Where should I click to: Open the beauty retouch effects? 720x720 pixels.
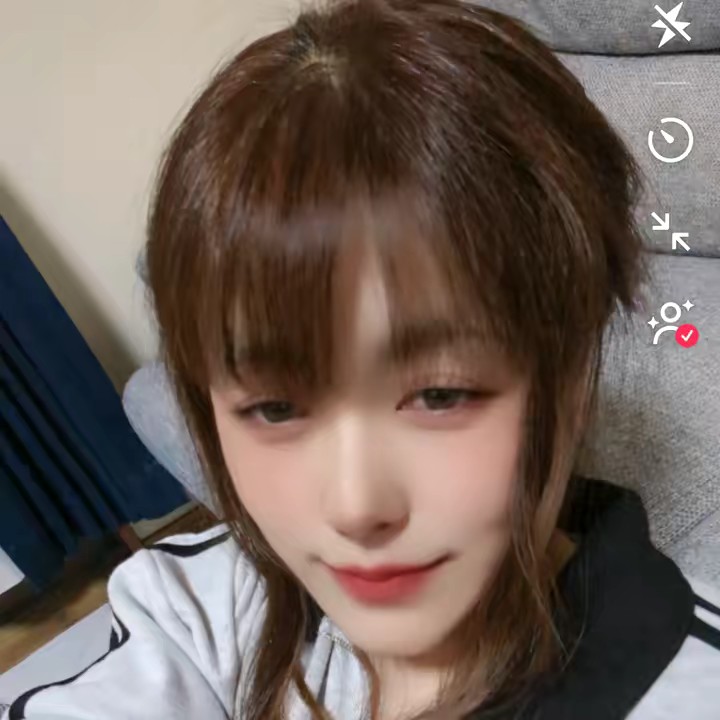point(670,323)
